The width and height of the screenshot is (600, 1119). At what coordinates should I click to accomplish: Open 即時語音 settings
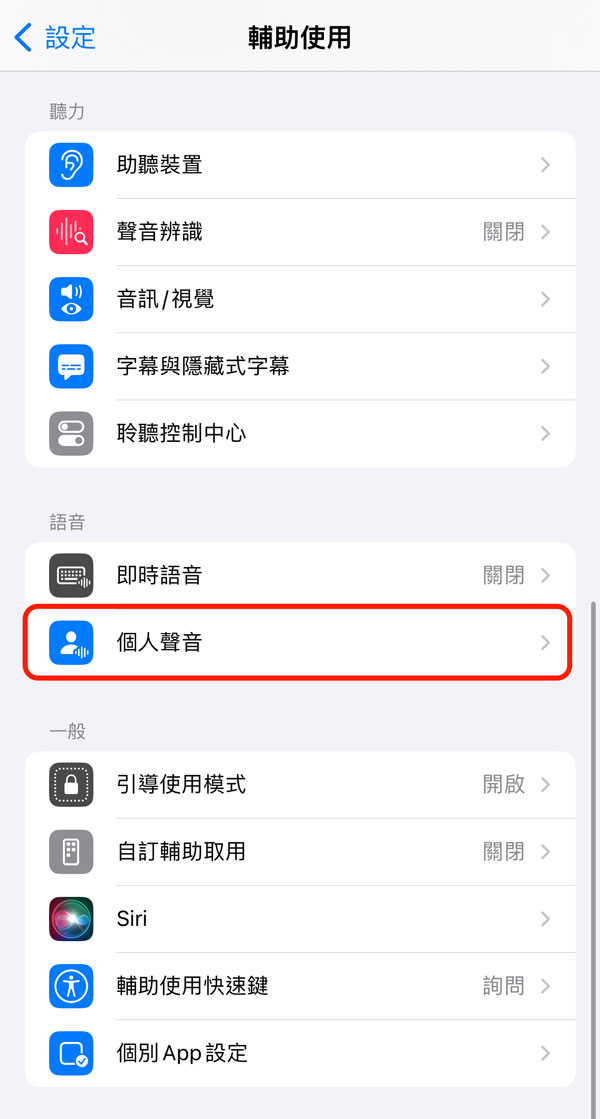[x=300, y=575]
